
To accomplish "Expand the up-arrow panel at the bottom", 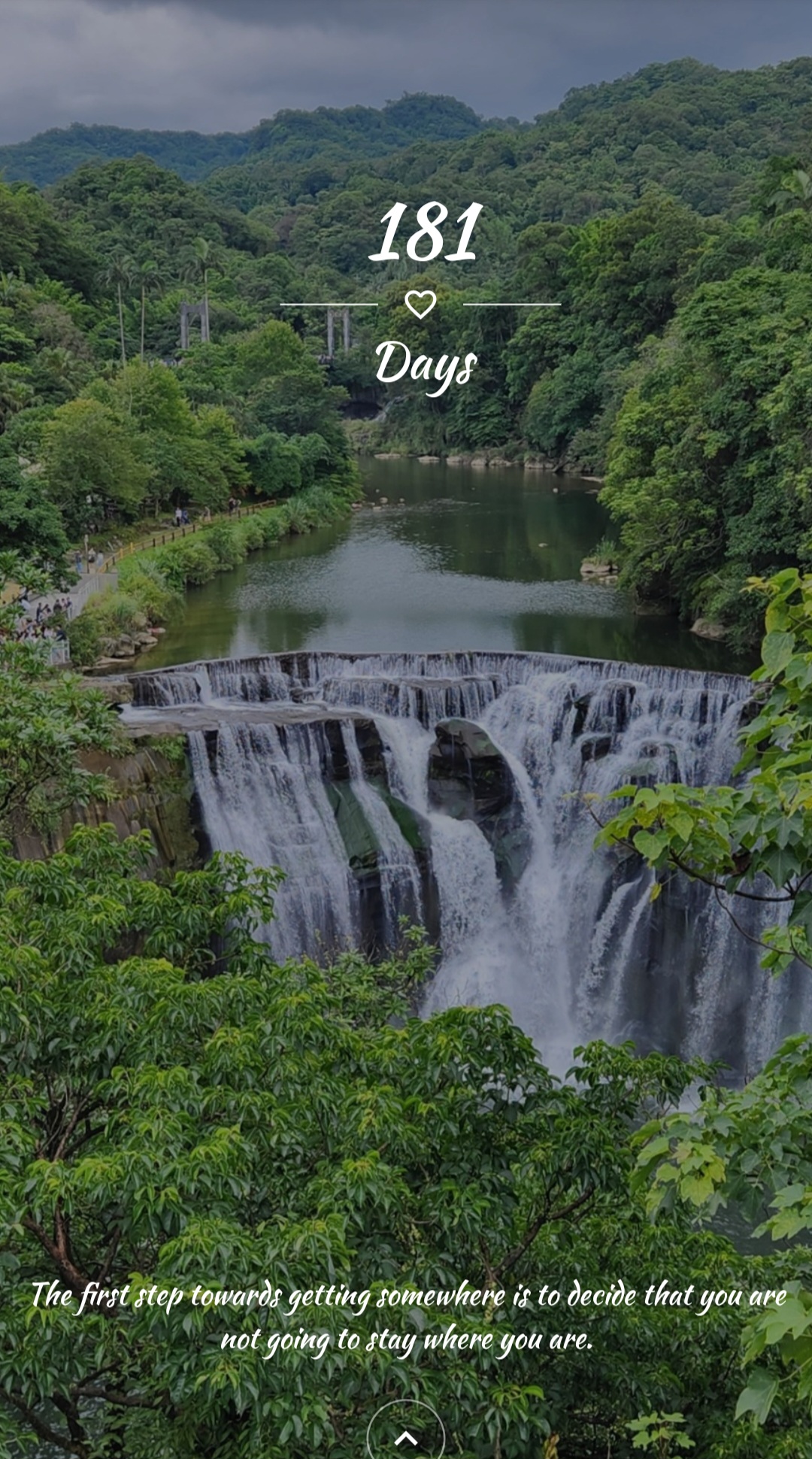I will [406, 1437].
